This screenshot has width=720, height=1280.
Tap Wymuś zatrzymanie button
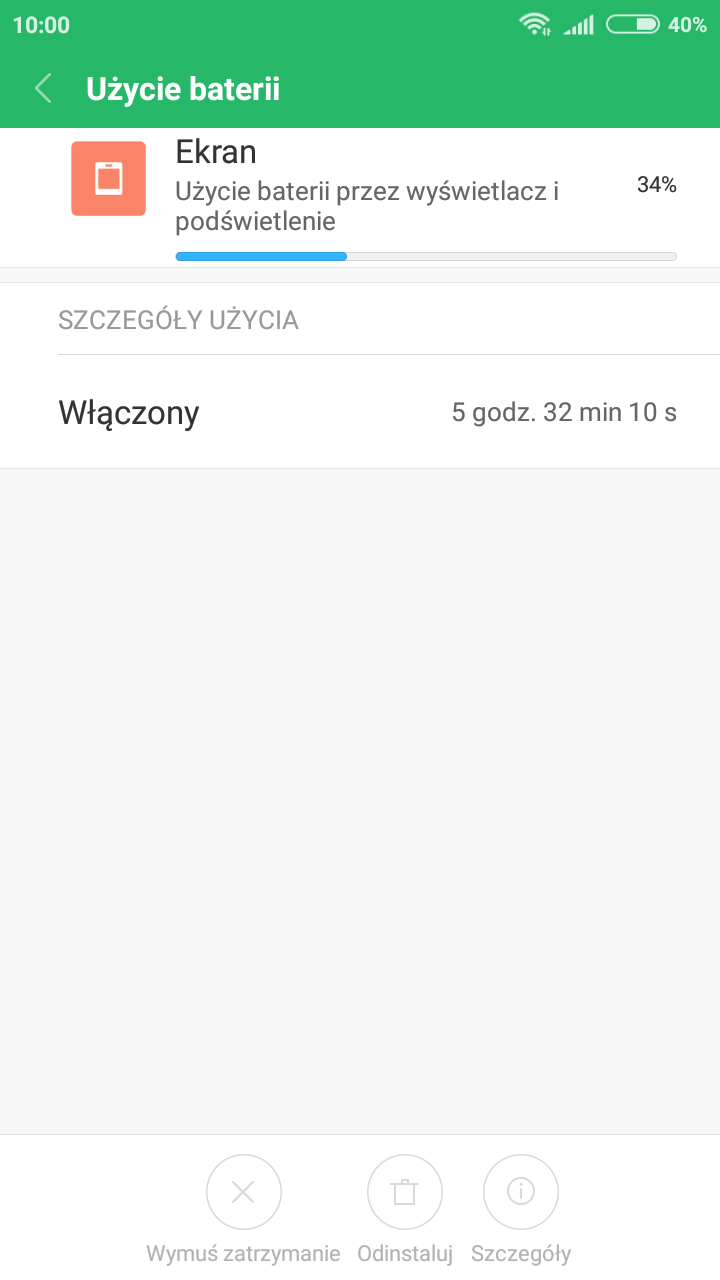pos(243,1192)
